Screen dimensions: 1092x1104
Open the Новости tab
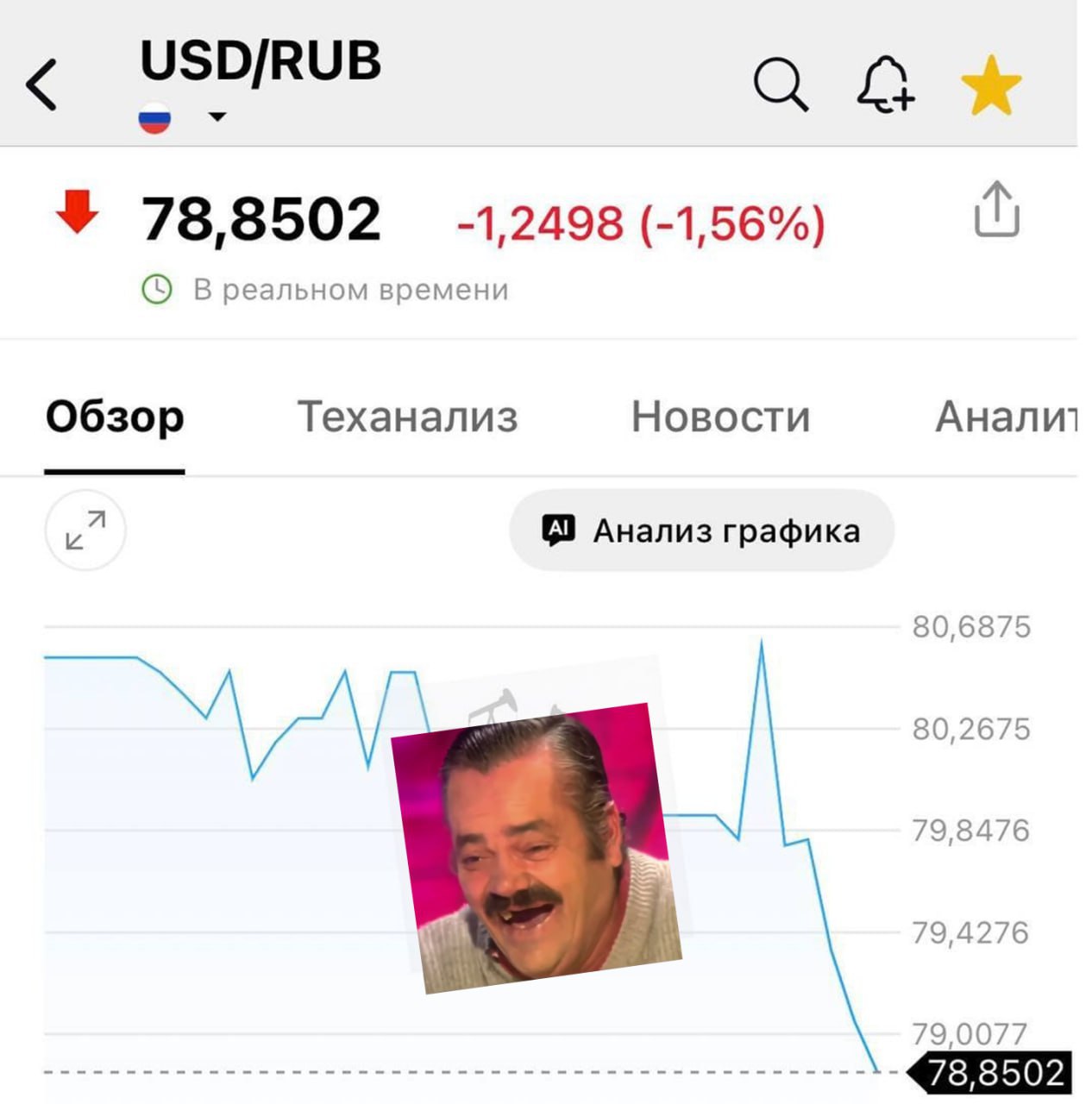click(x=720, y=417)
